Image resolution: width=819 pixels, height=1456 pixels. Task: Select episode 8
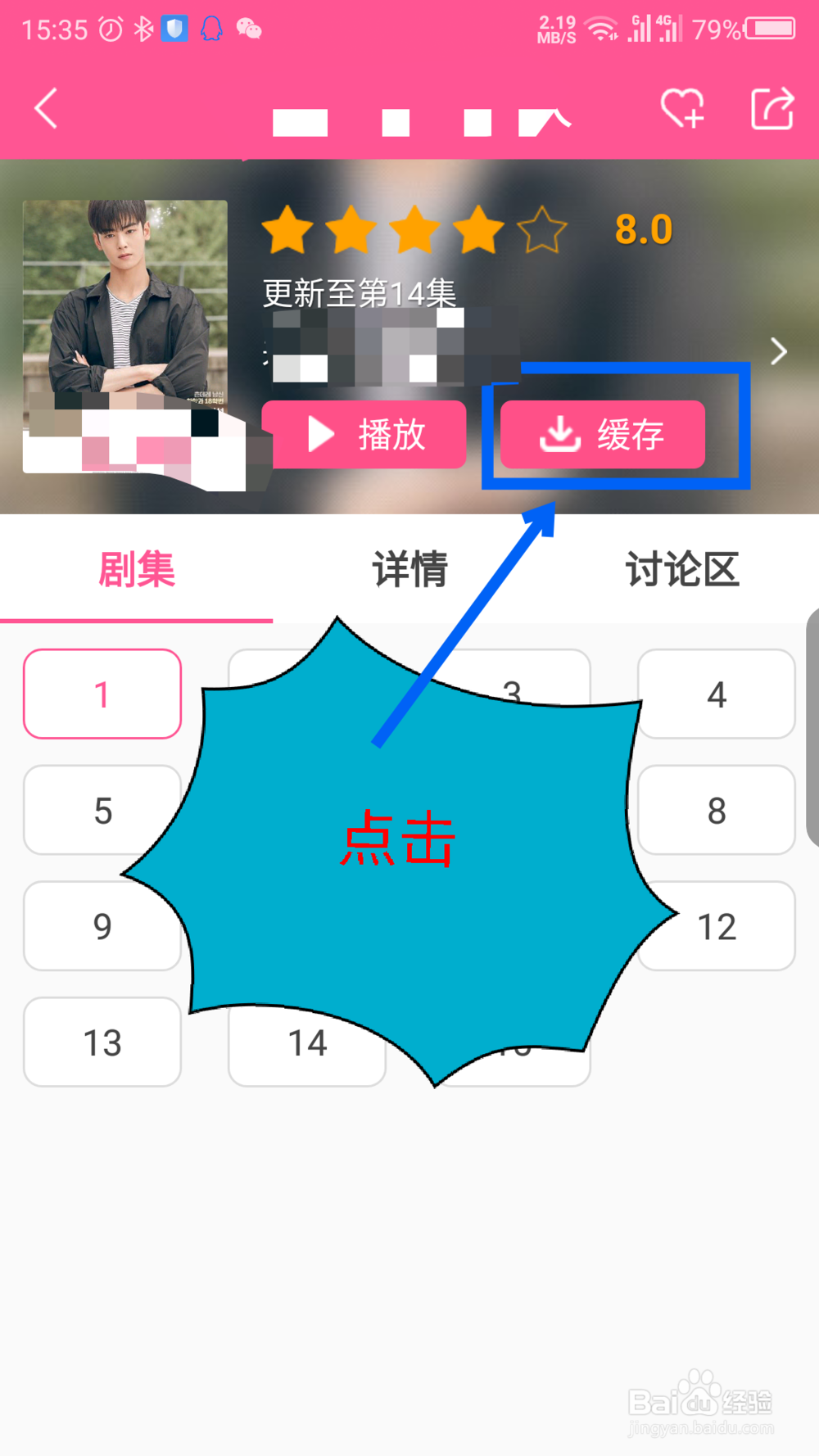[717, 811]
